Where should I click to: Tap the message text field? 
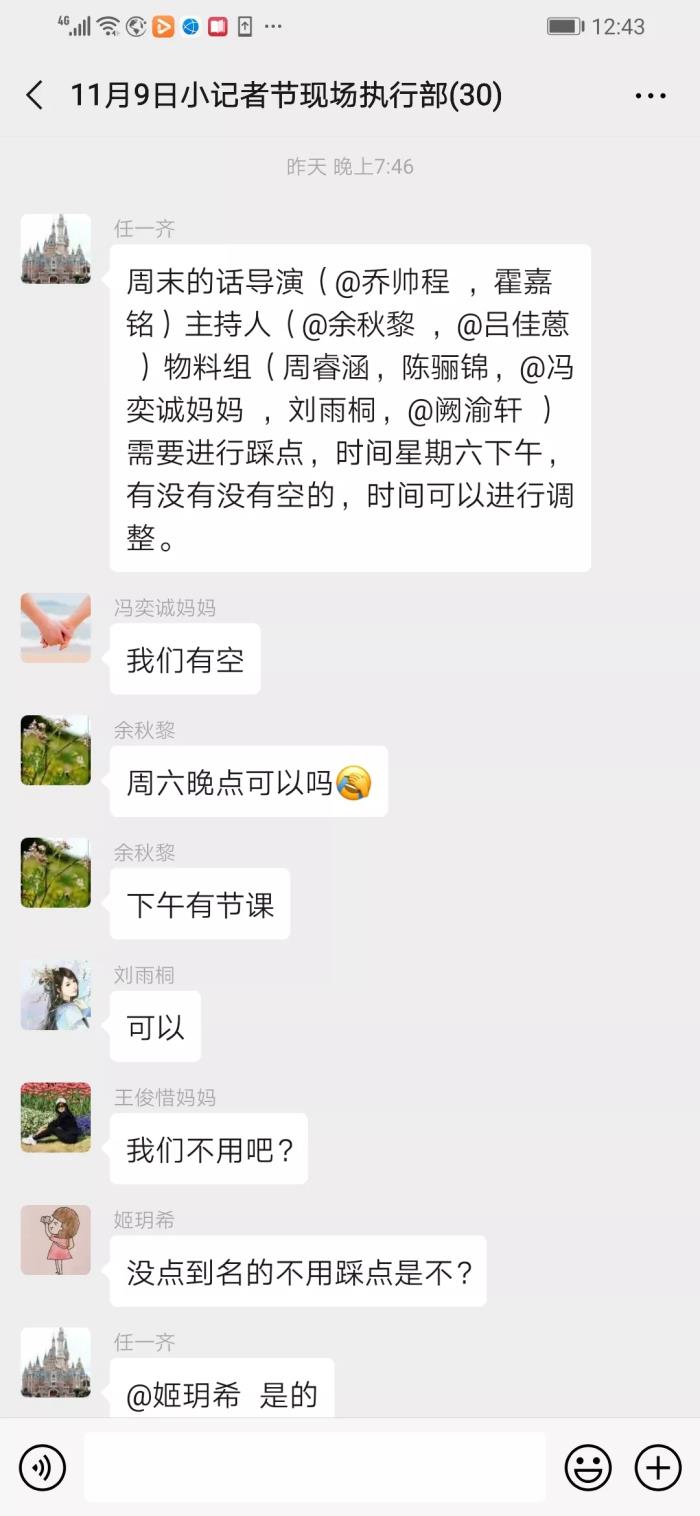coord(315,1467)
